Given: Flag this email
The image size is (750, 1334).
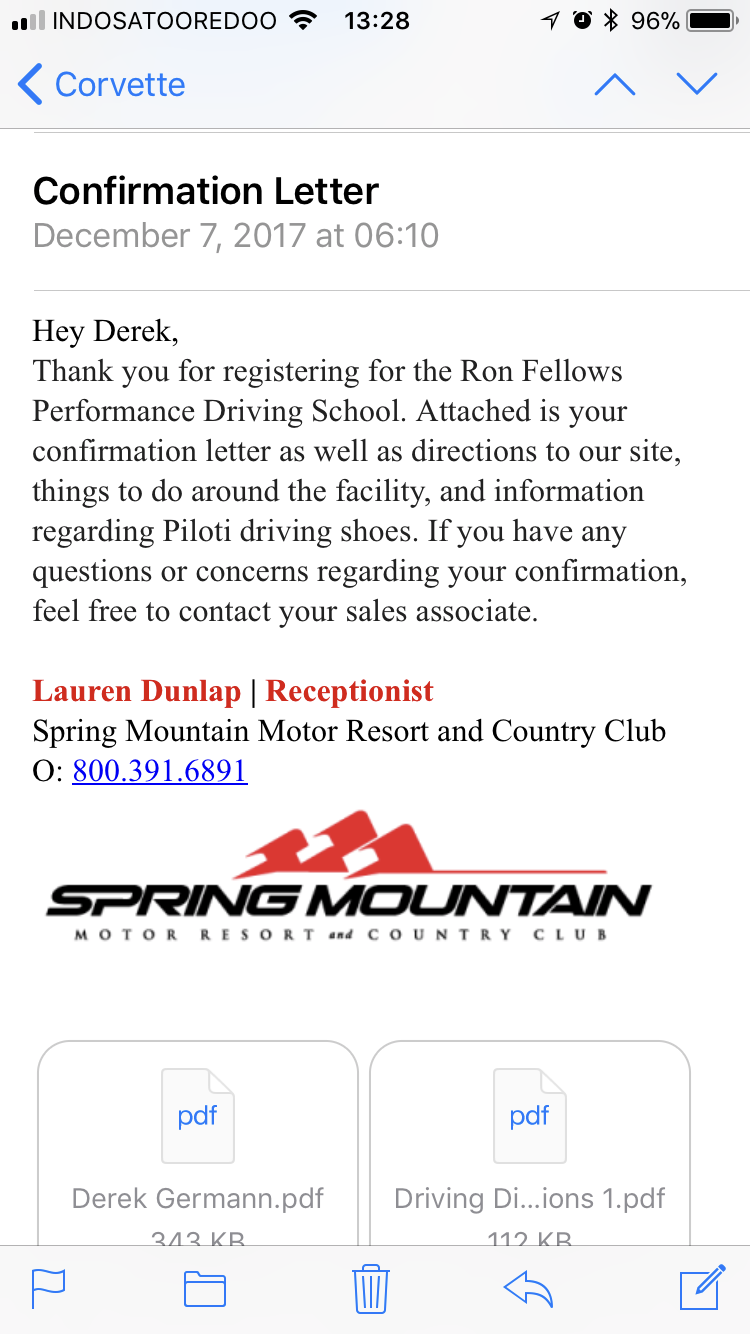Looking at the screenshot, I should point(48,1288).
